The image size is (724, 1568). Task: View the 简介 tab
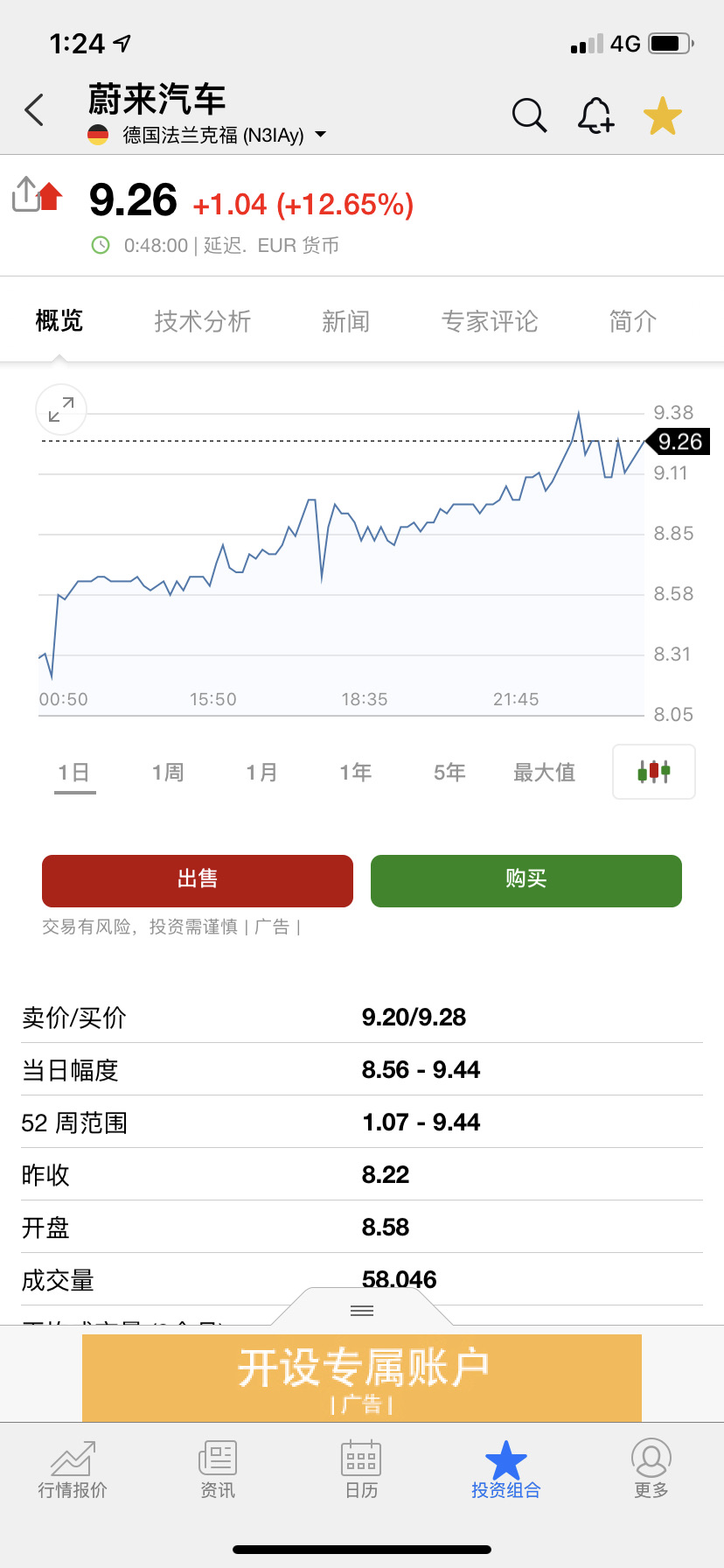coord(633,321)
